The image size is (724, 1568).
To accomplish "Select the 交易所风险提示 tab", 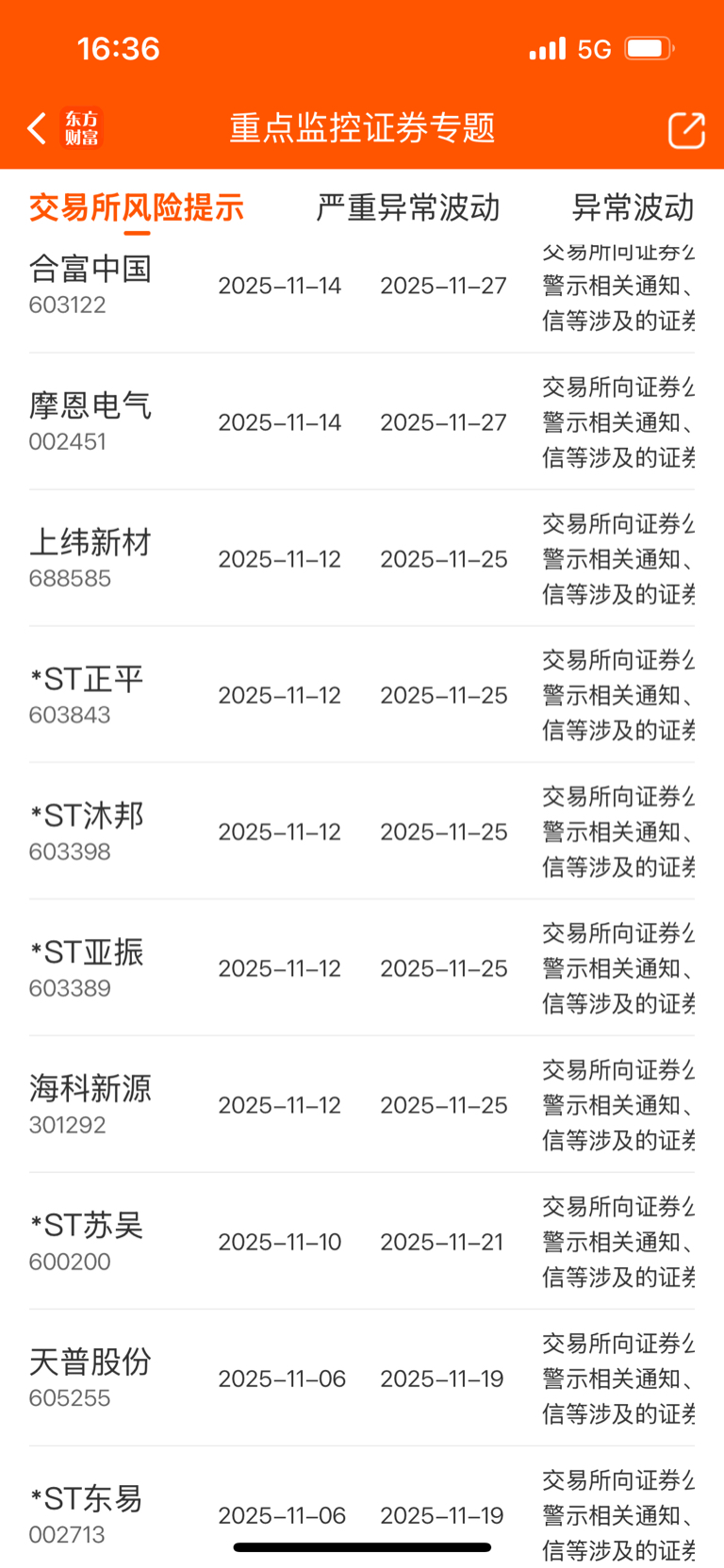I will click(x=137, y=207).
